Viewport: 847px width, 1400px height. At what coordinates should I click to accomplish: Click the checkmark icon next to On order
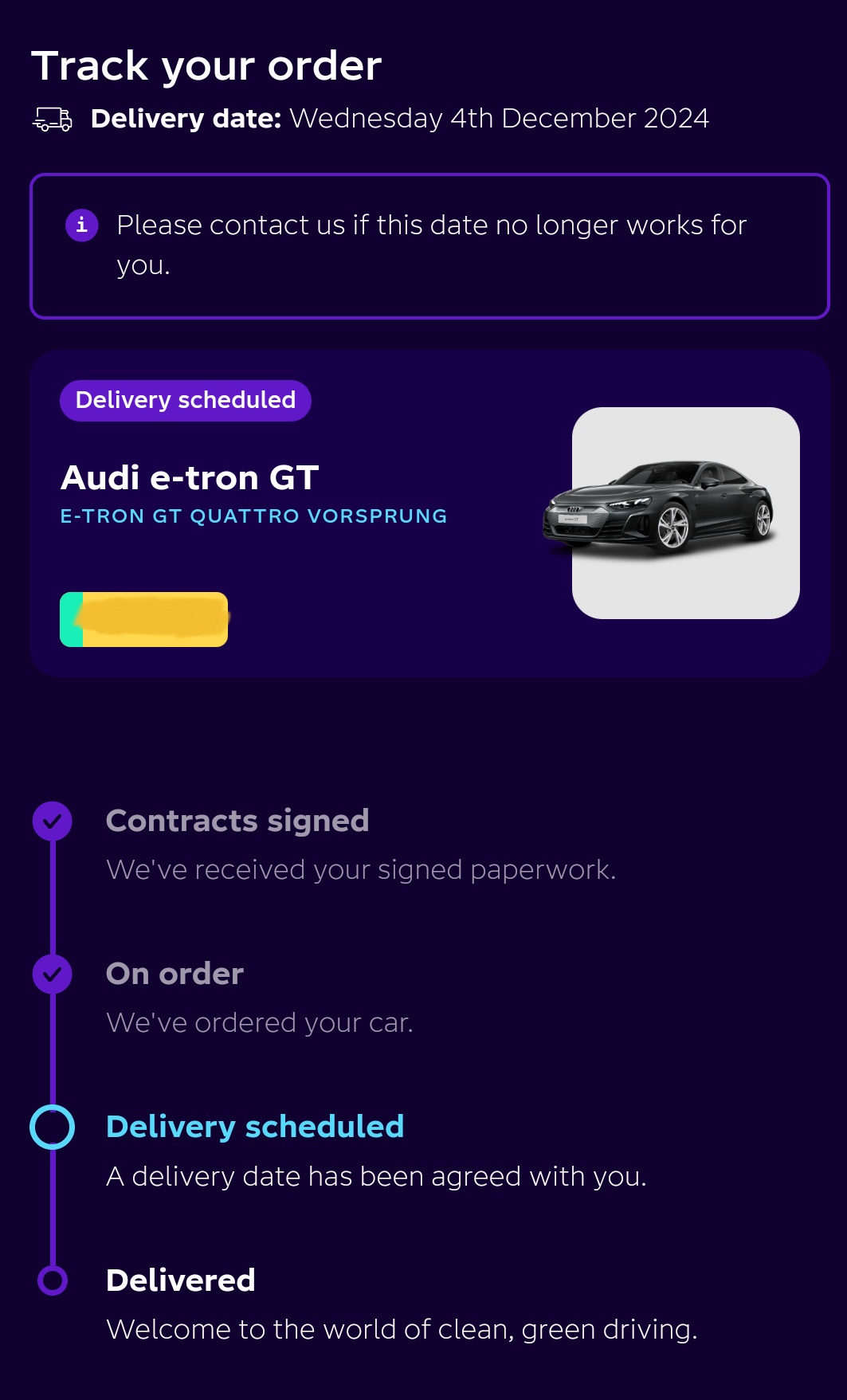click(53, 973)
